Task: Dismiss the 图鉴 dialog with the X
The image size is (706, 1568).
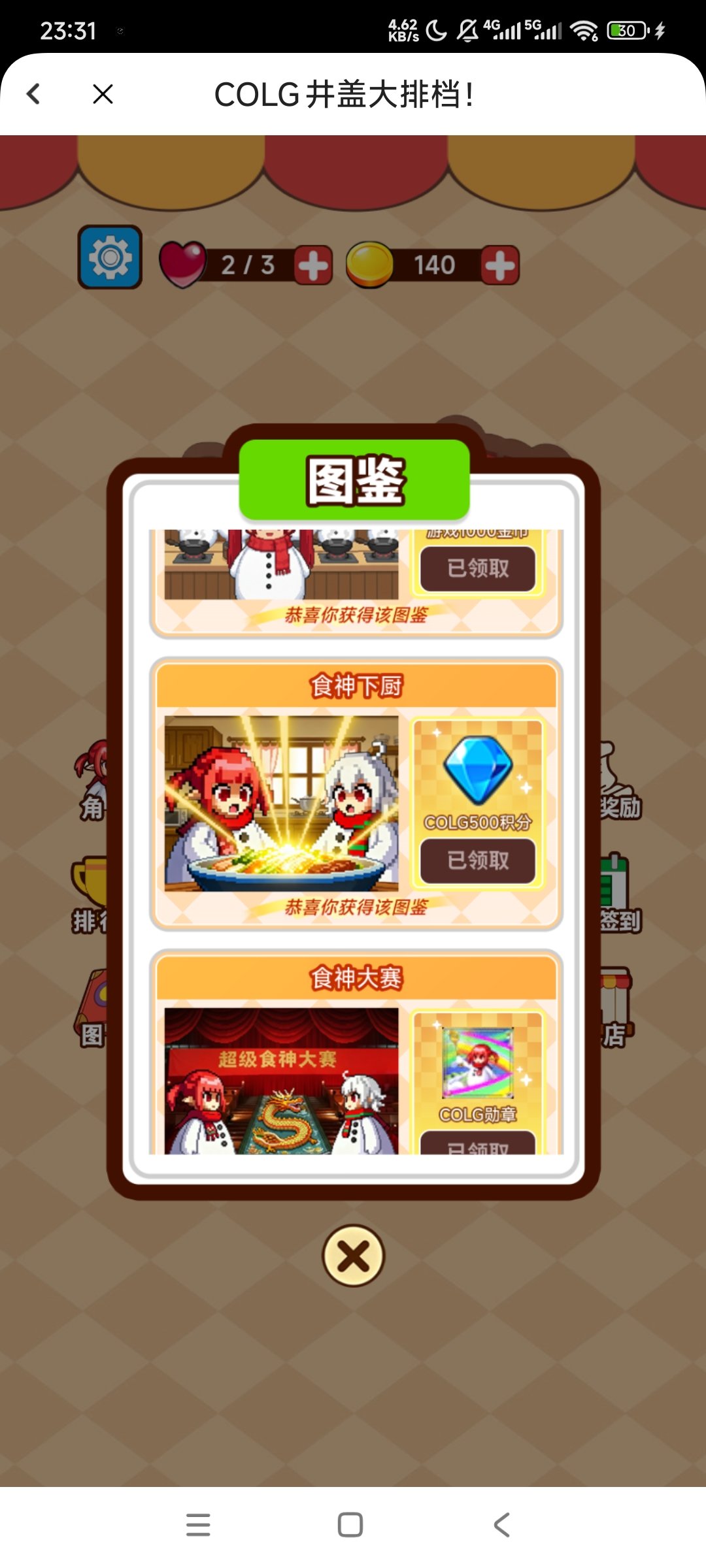Action: [x=354, y=1256]
